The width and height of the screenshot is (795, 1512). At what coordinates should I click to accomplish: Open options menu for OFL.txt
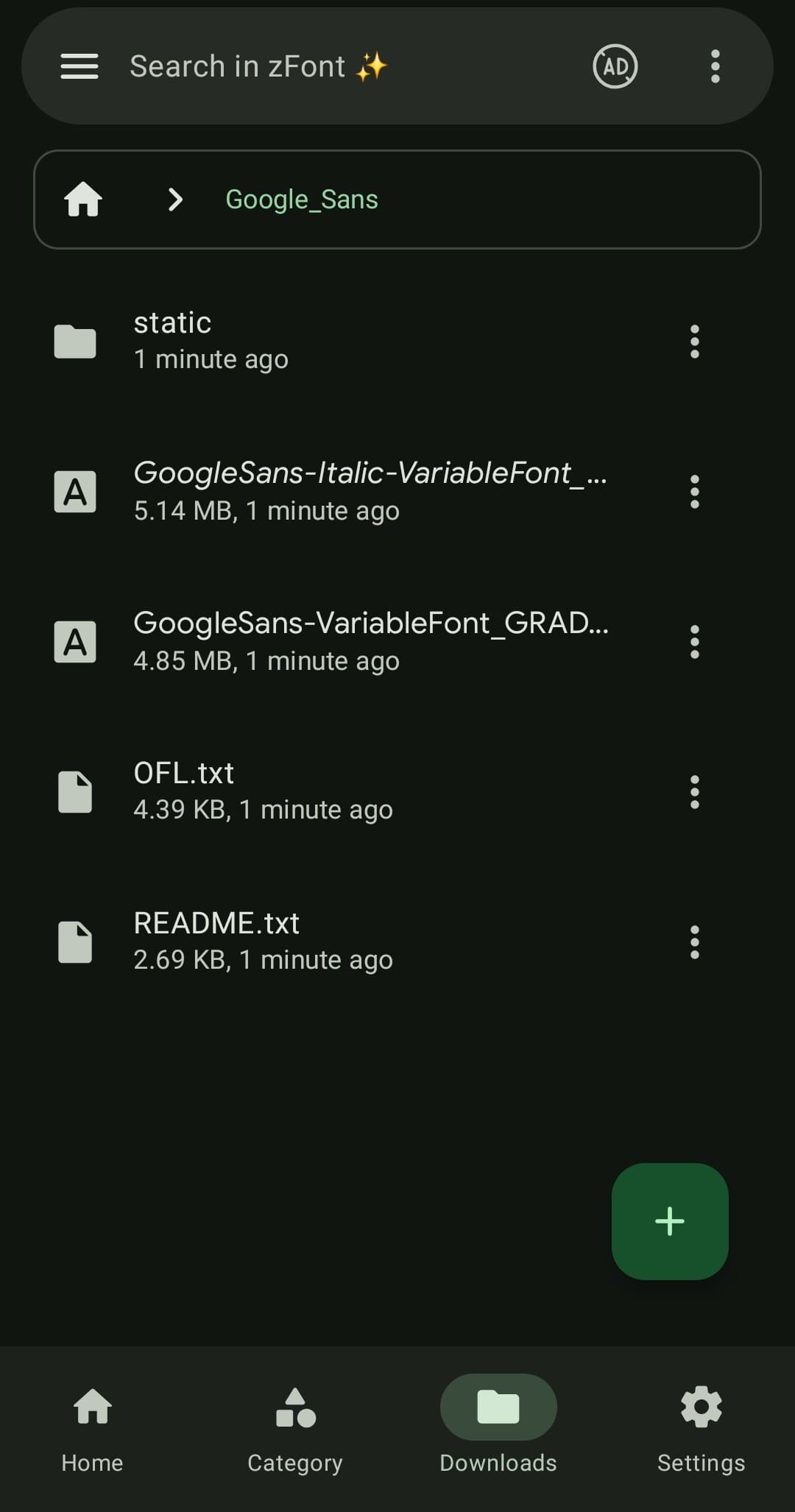(x=694, y=791)
